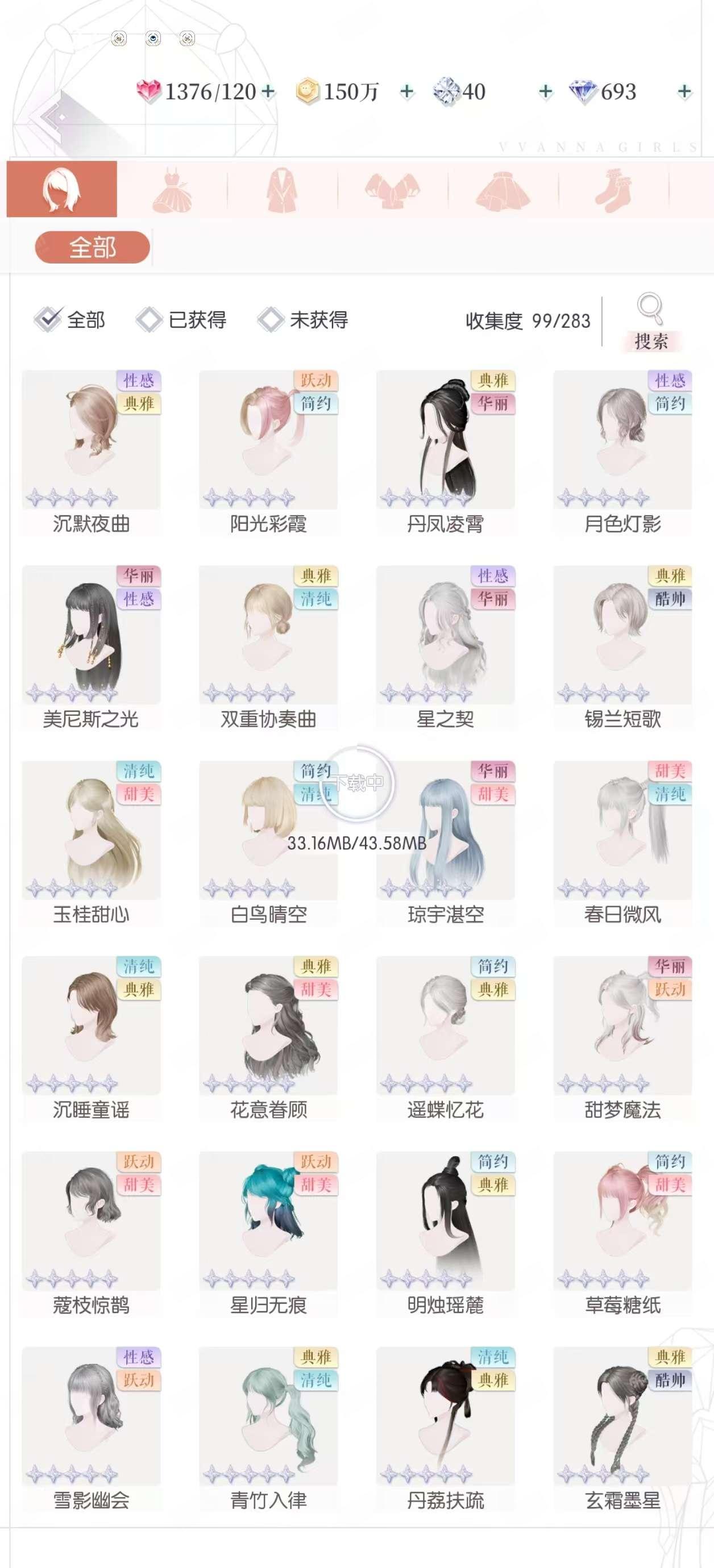
Task: Add more hearts next to 1376/120
Action: [268, 92]
